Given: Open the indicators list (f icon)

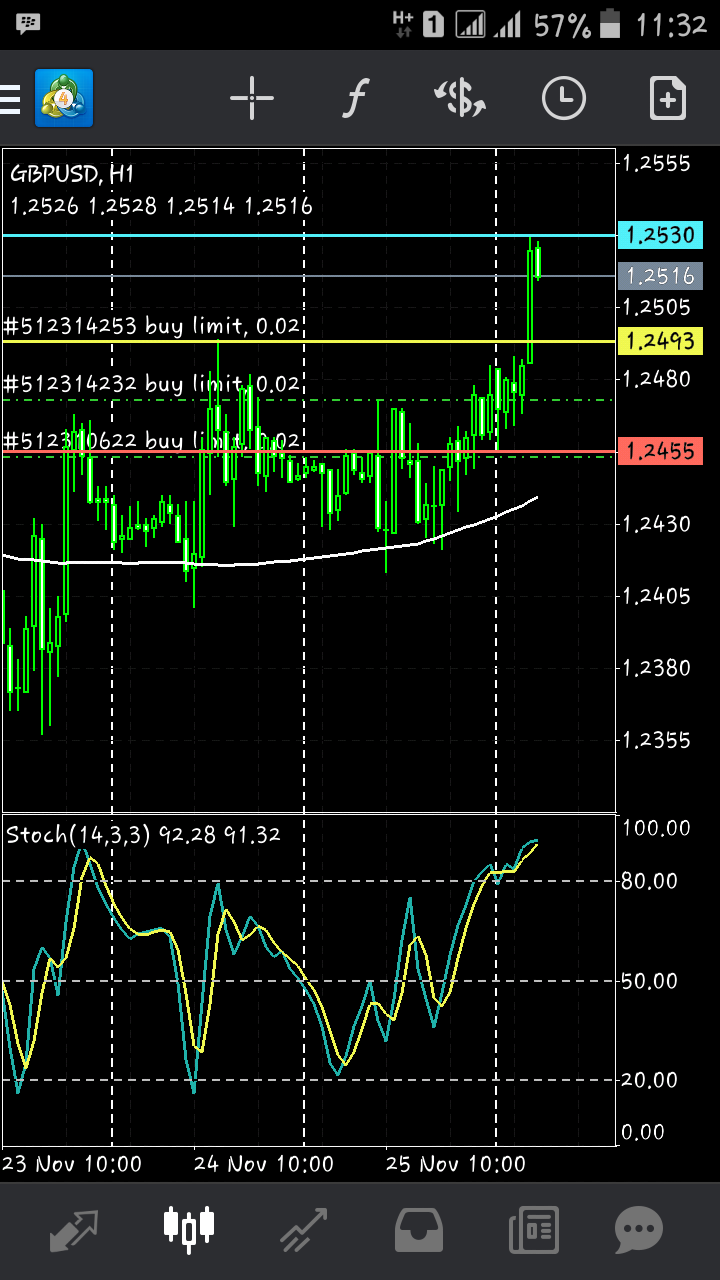Looking at the screenshot, I should tap(354, 99).
